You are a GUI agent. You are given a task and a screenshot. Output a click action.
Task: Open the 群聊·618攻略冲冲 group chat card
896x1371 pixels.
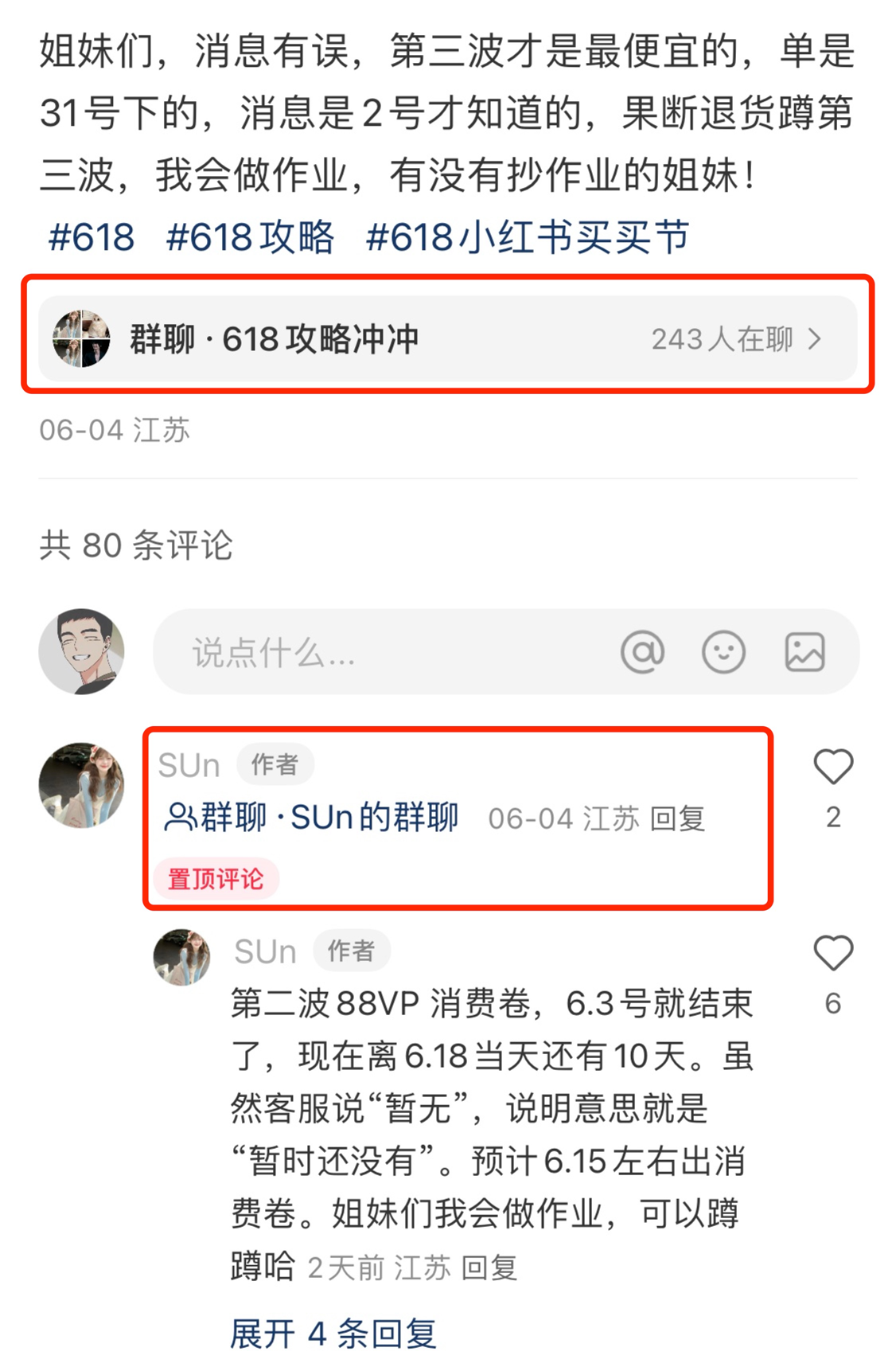click(447, 339)
